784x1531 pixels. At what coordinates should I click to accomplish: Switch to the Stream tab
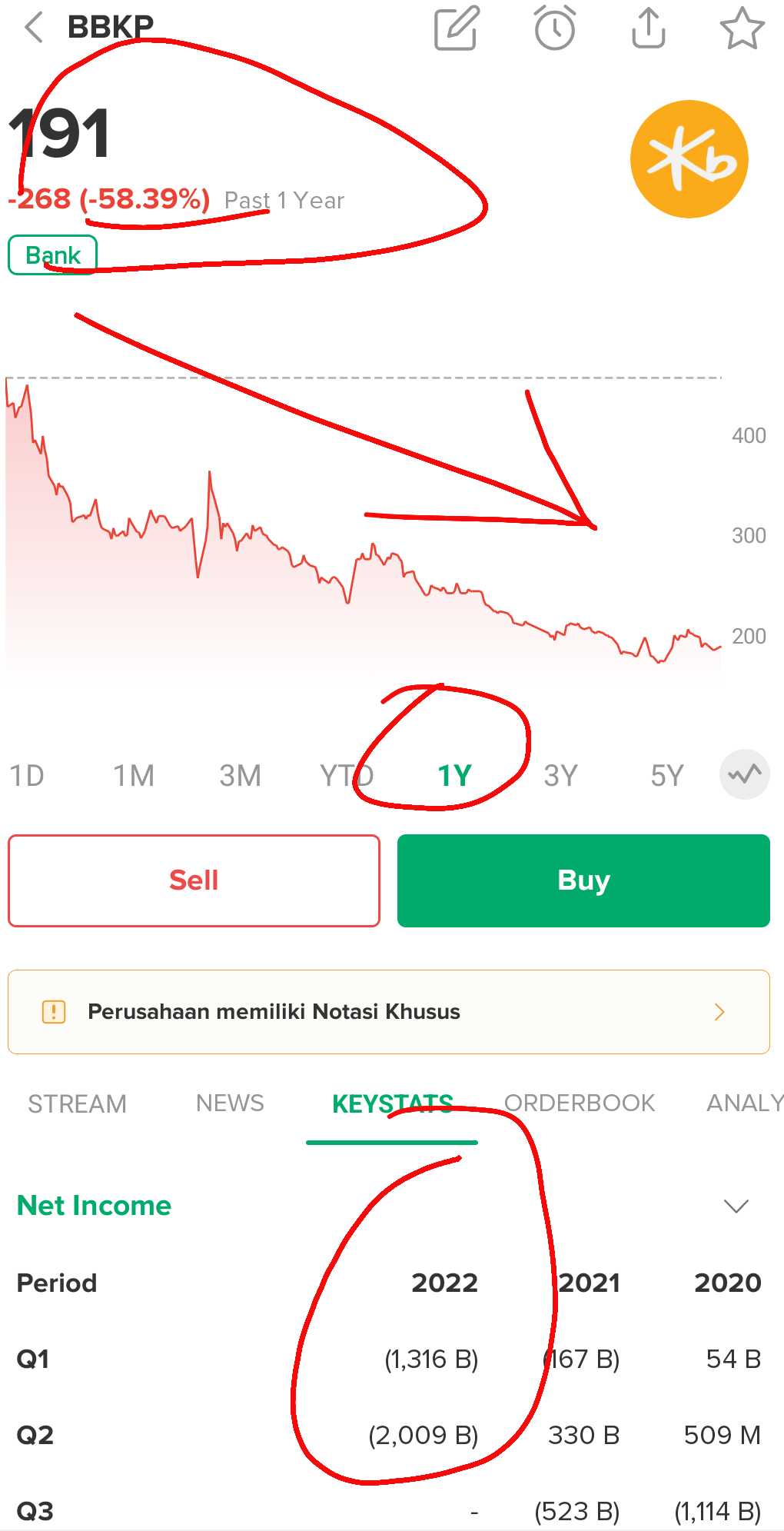click(77, 1103)
